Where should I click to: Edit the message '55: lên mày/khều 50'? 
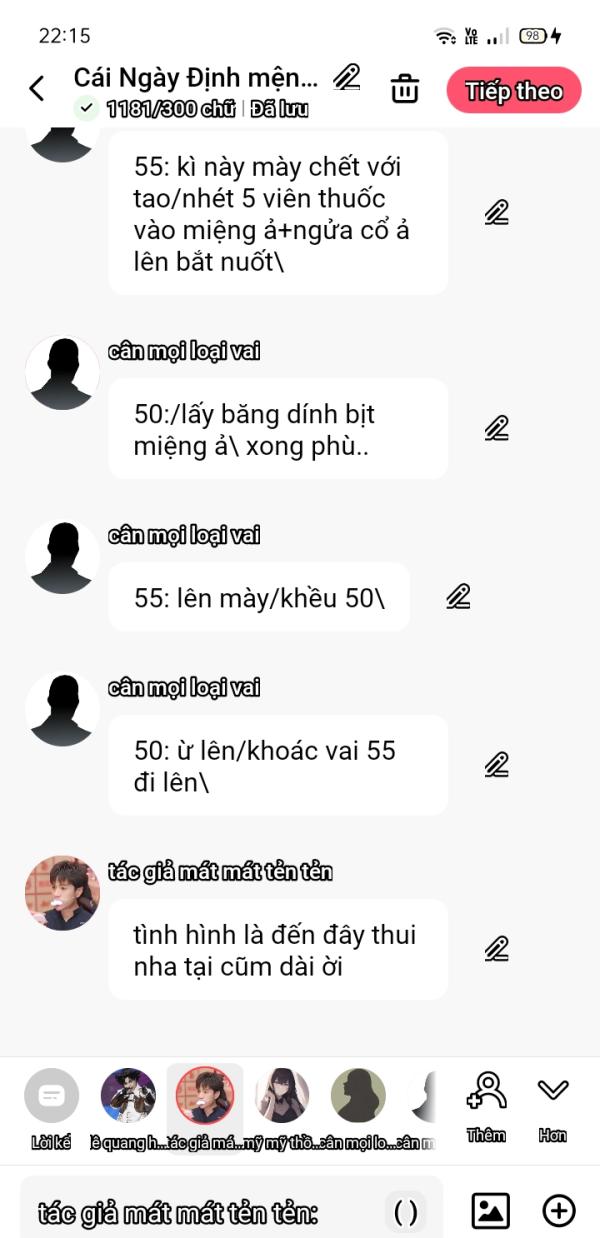[x=457, y=596]
